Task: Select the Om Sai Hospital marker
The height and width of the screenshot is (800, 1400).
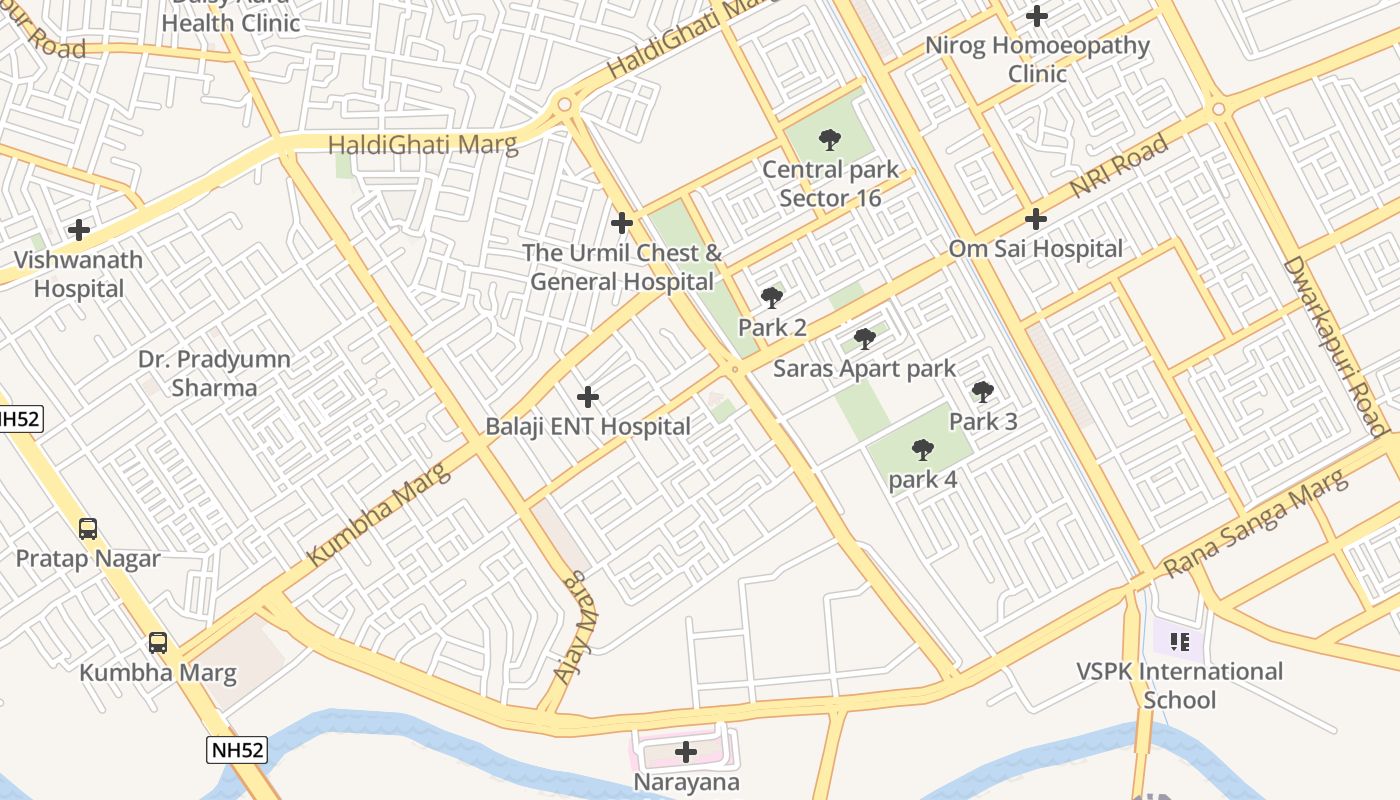Action: click(1036, 219)
